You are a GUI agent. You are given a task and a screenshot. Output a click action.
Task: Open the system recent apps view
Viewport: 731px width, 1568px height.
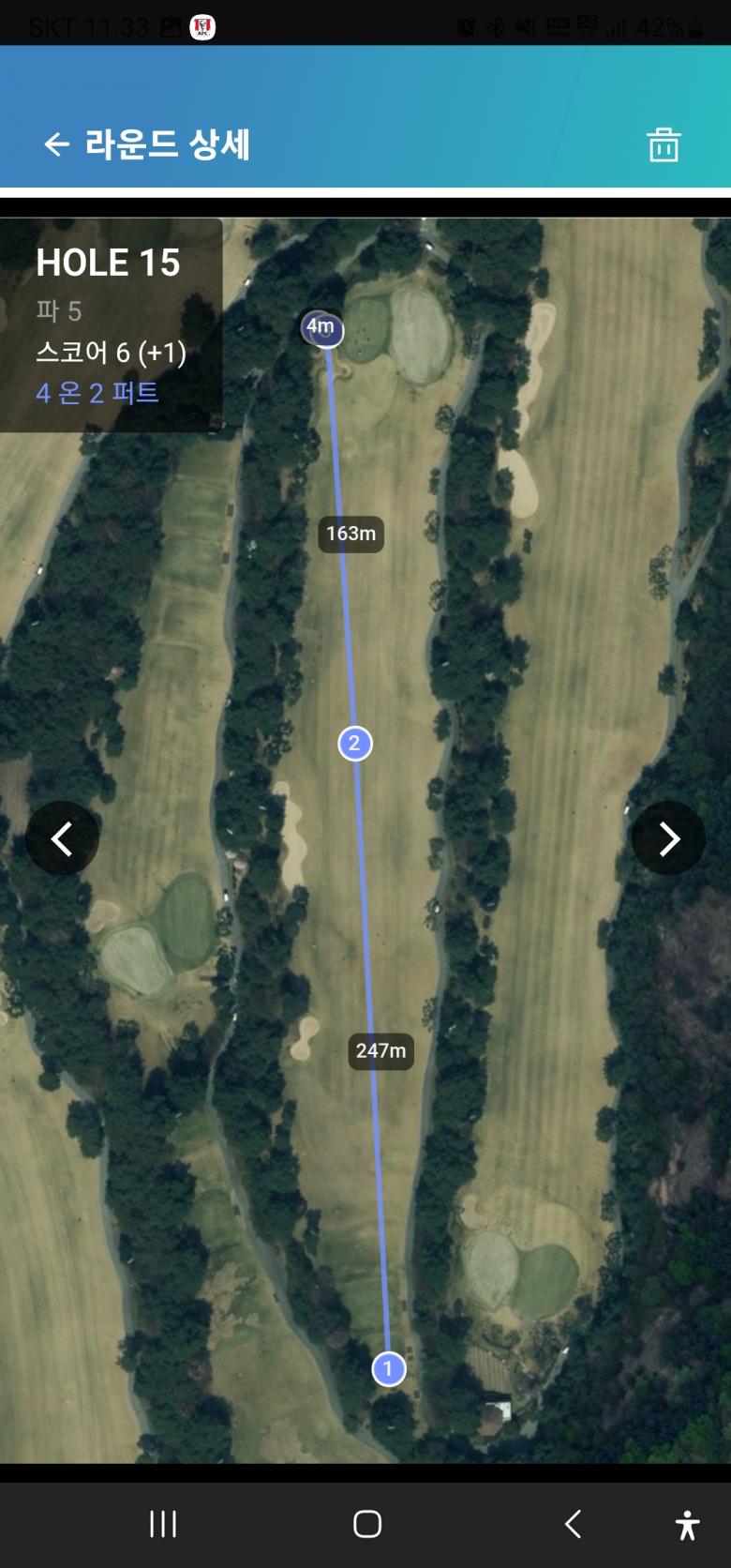(163, 1524)
